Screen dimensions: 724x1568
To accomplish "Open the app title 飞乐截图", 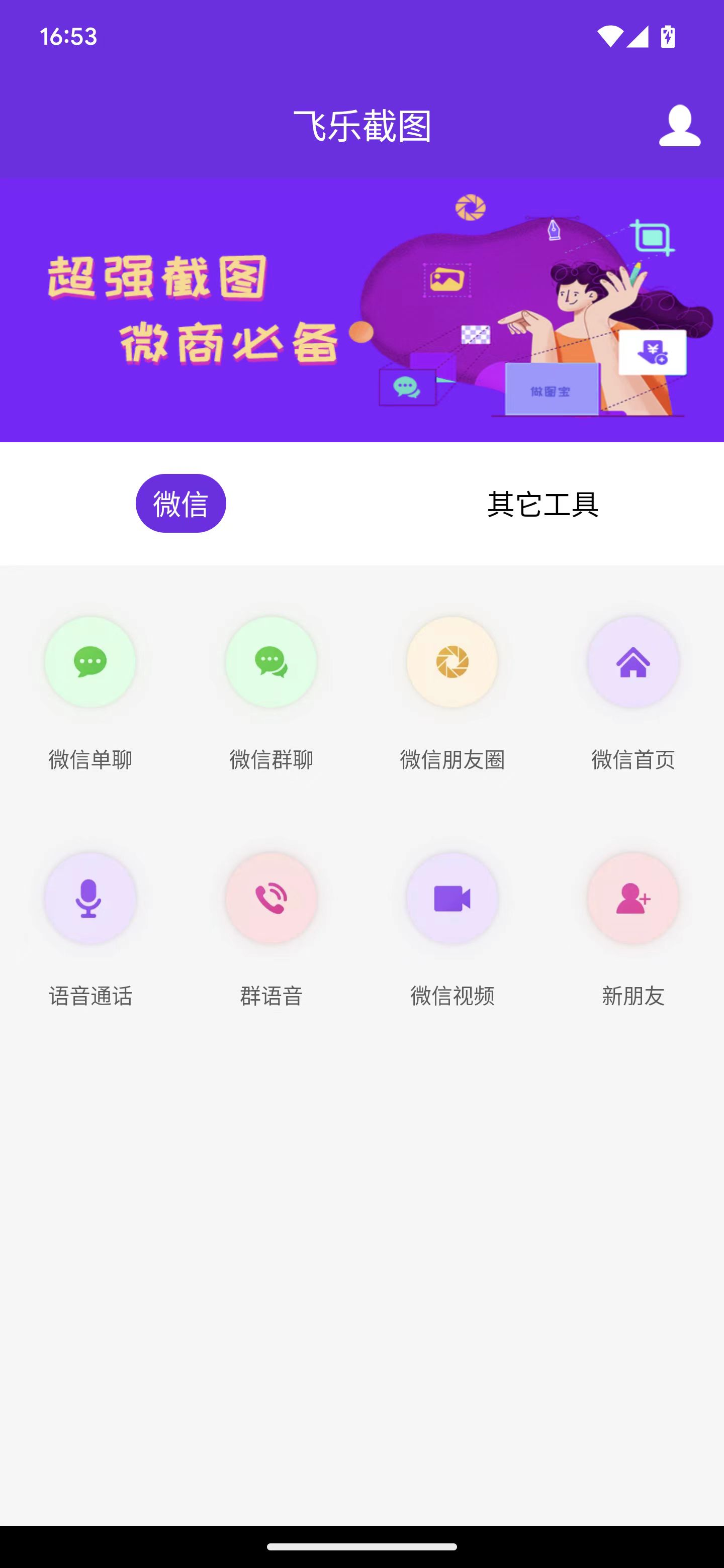I will [361, 126].
